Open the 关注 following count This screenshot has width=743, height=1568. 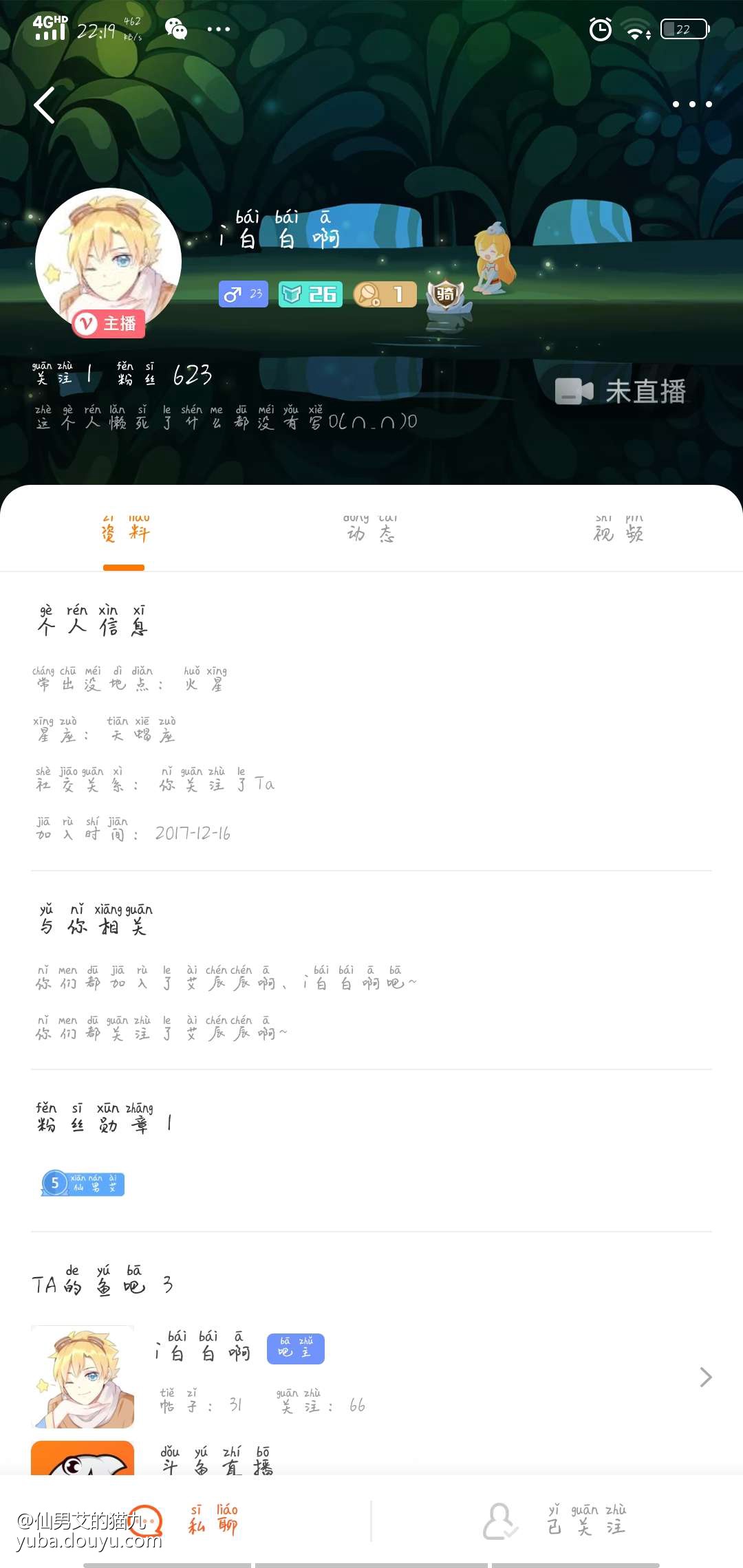pyautogui.click(x=62, y=375)
